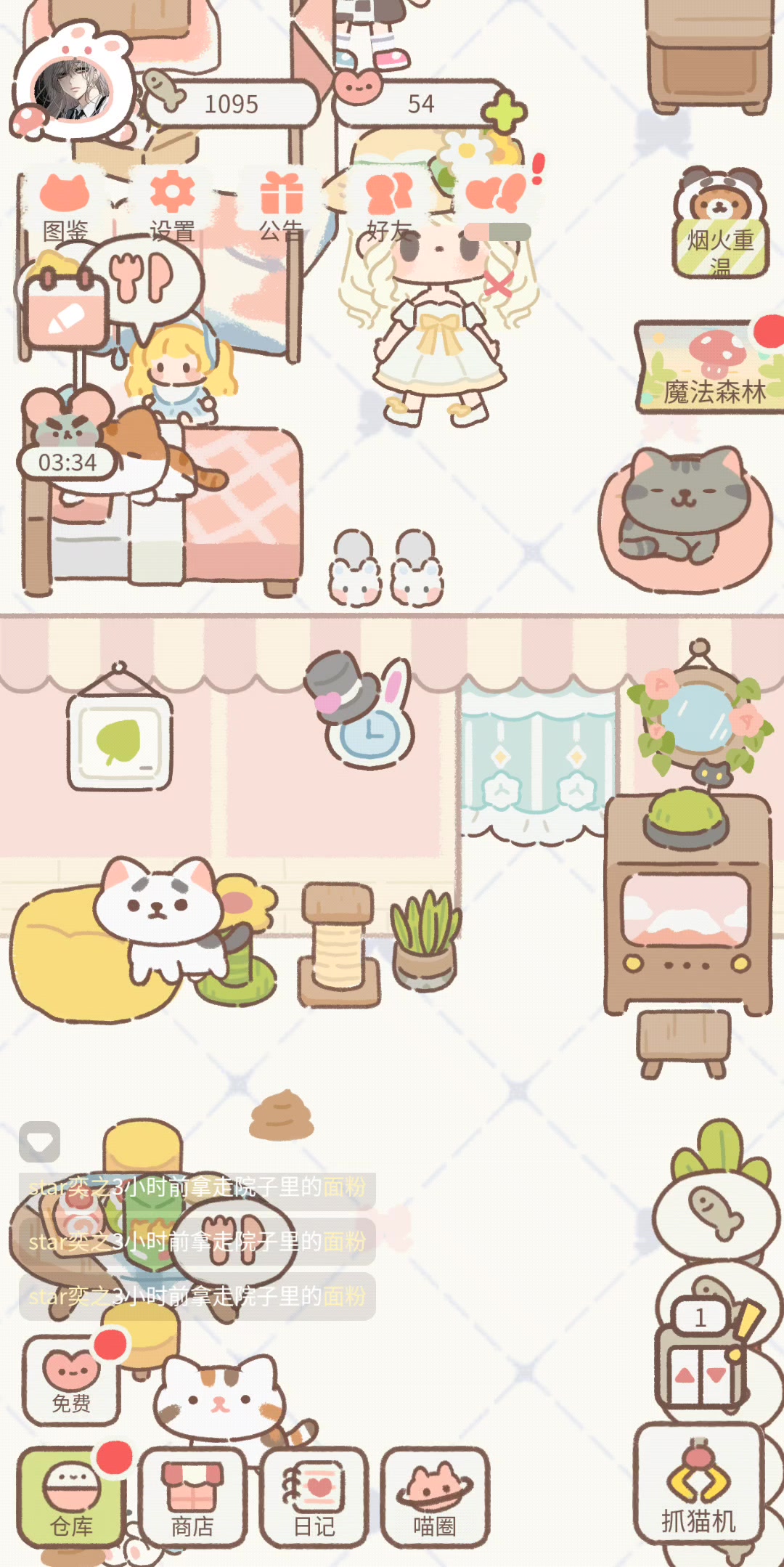This screenshot has height=1567, width=784.
Task: Clean up the poop on the floor
Action: (x=281, y=1115)
